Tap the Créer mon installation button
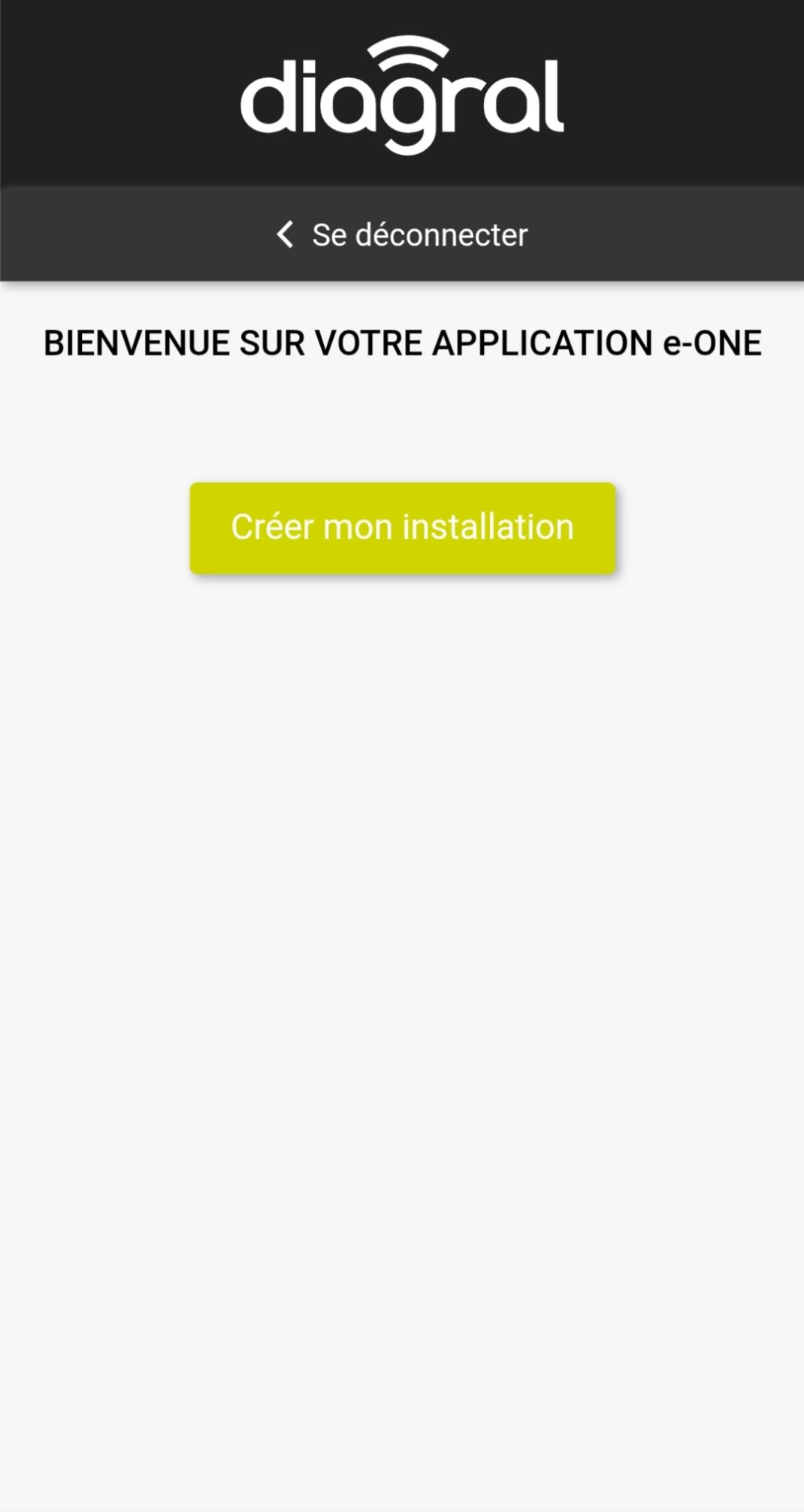Viewport: 804px width, 1512px height. point(403,528)
